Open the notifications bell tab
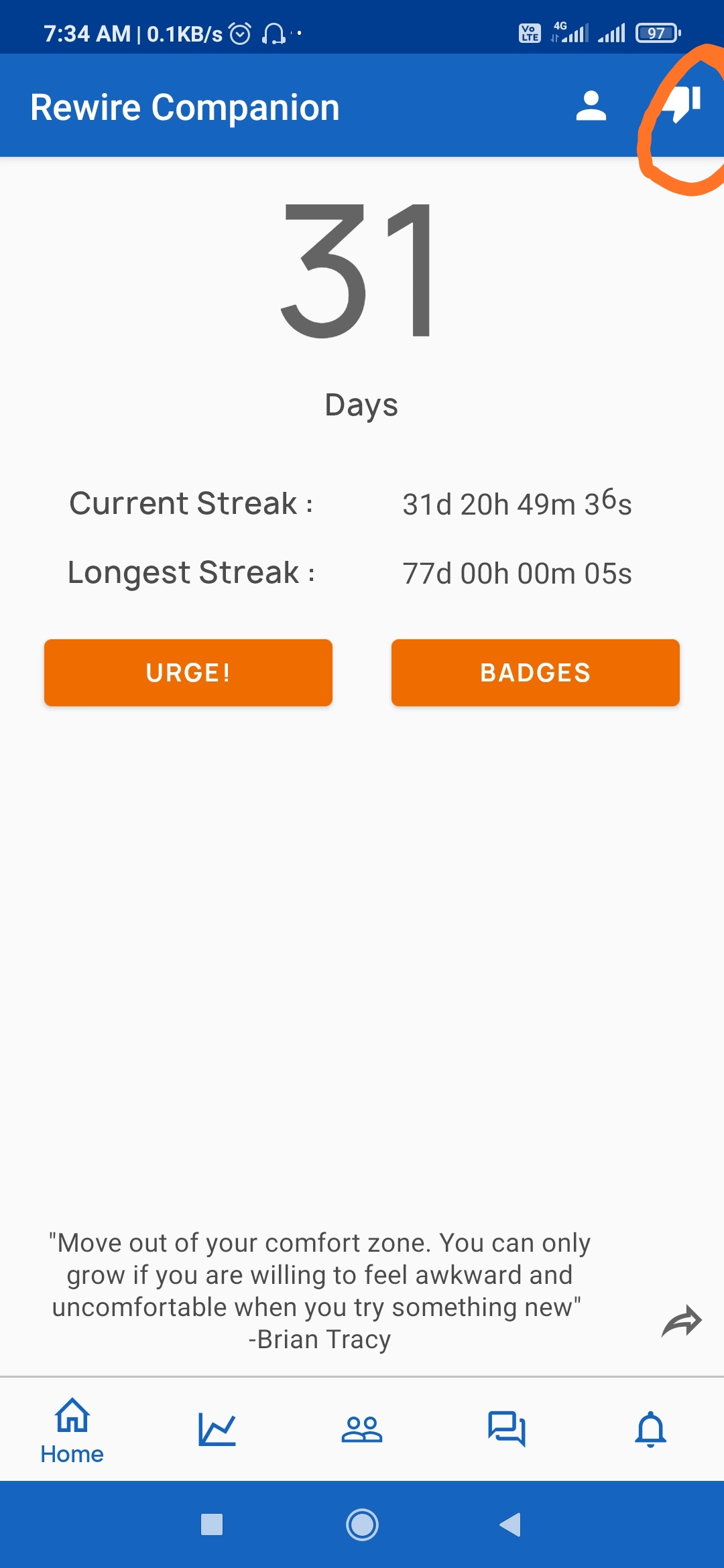Screen dimensions: 724x1568 click(x=651, y=1429)
